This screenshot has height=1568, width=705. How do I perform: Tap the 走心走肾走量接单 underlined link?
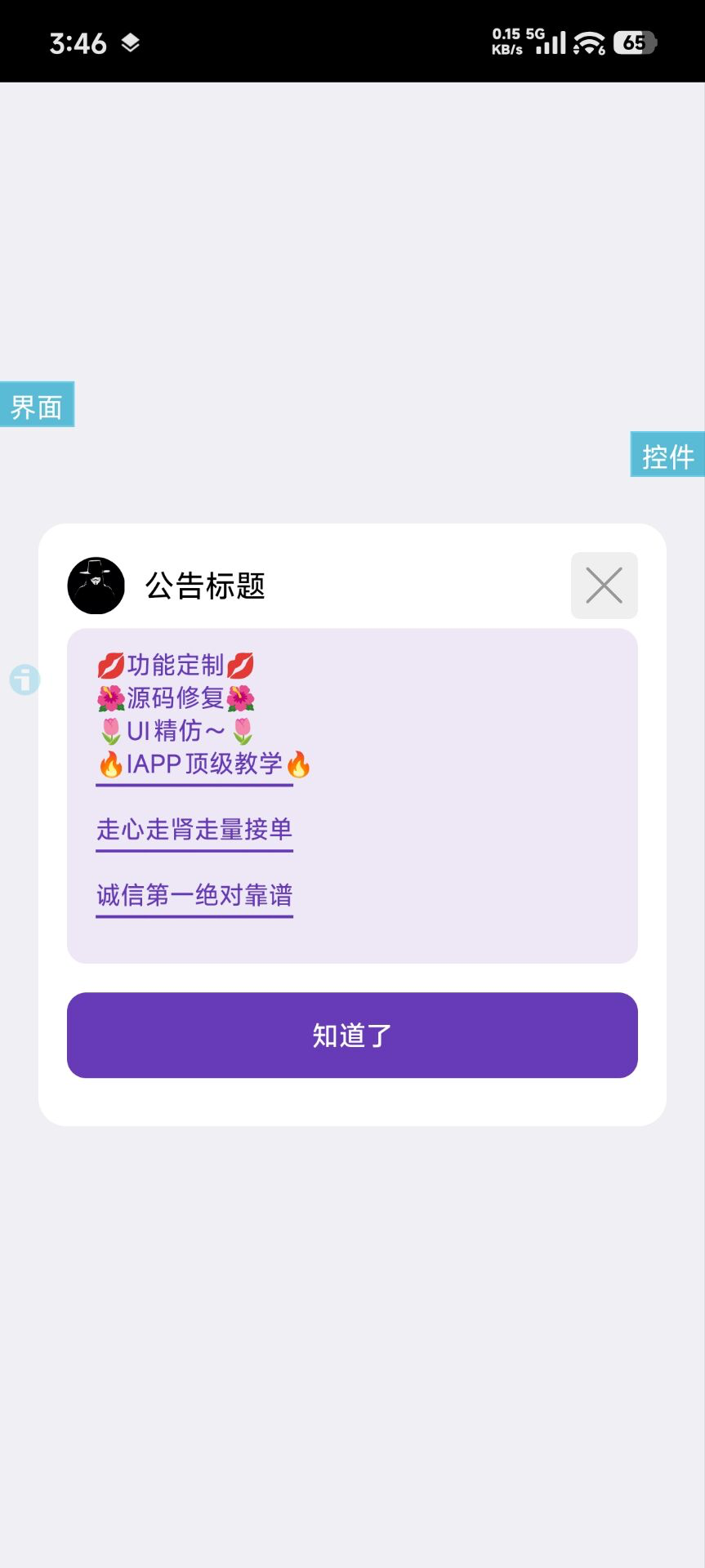pos(194,830)
